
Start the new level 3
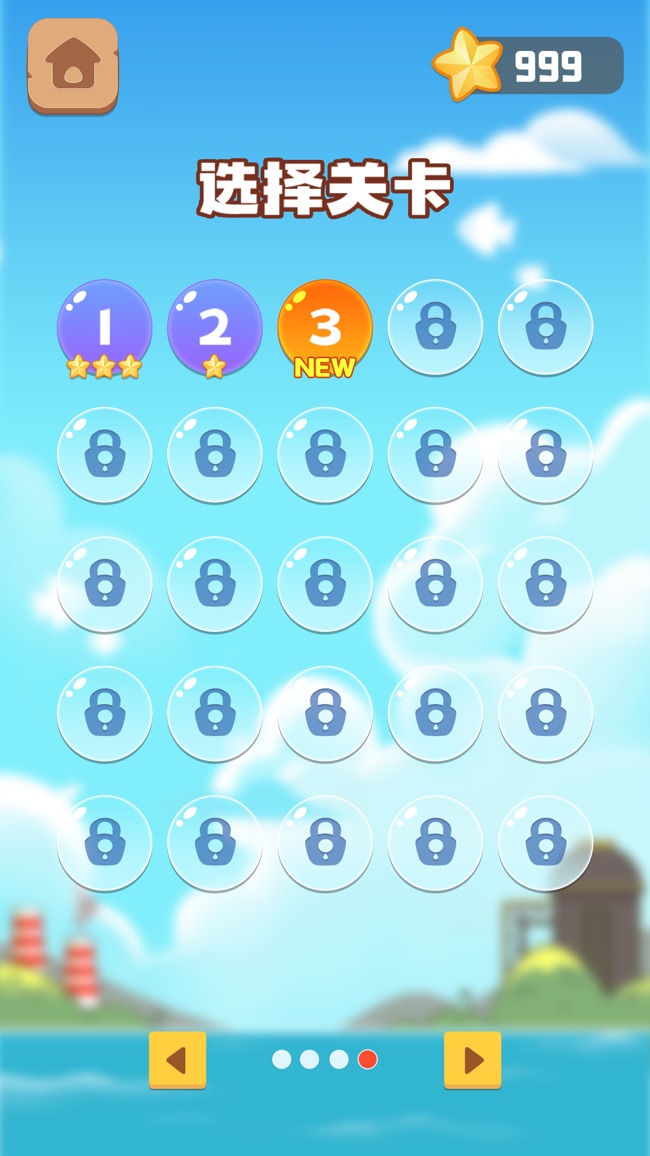(x=325, y=328)
